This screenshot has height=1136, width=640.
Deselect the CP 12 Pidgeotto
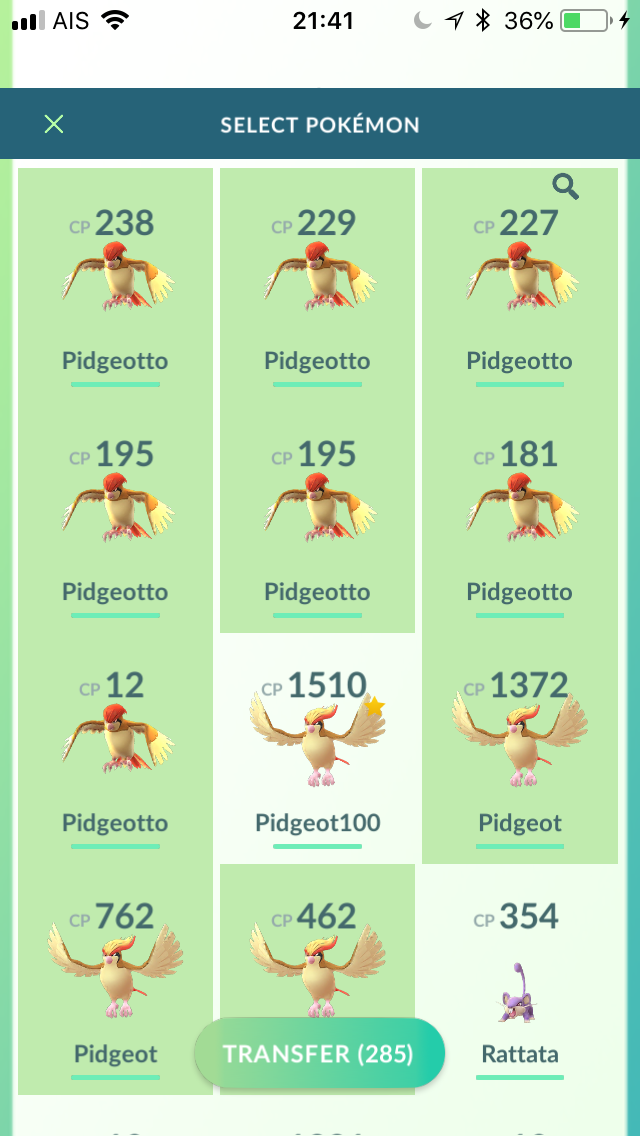[x=115, y=748]
